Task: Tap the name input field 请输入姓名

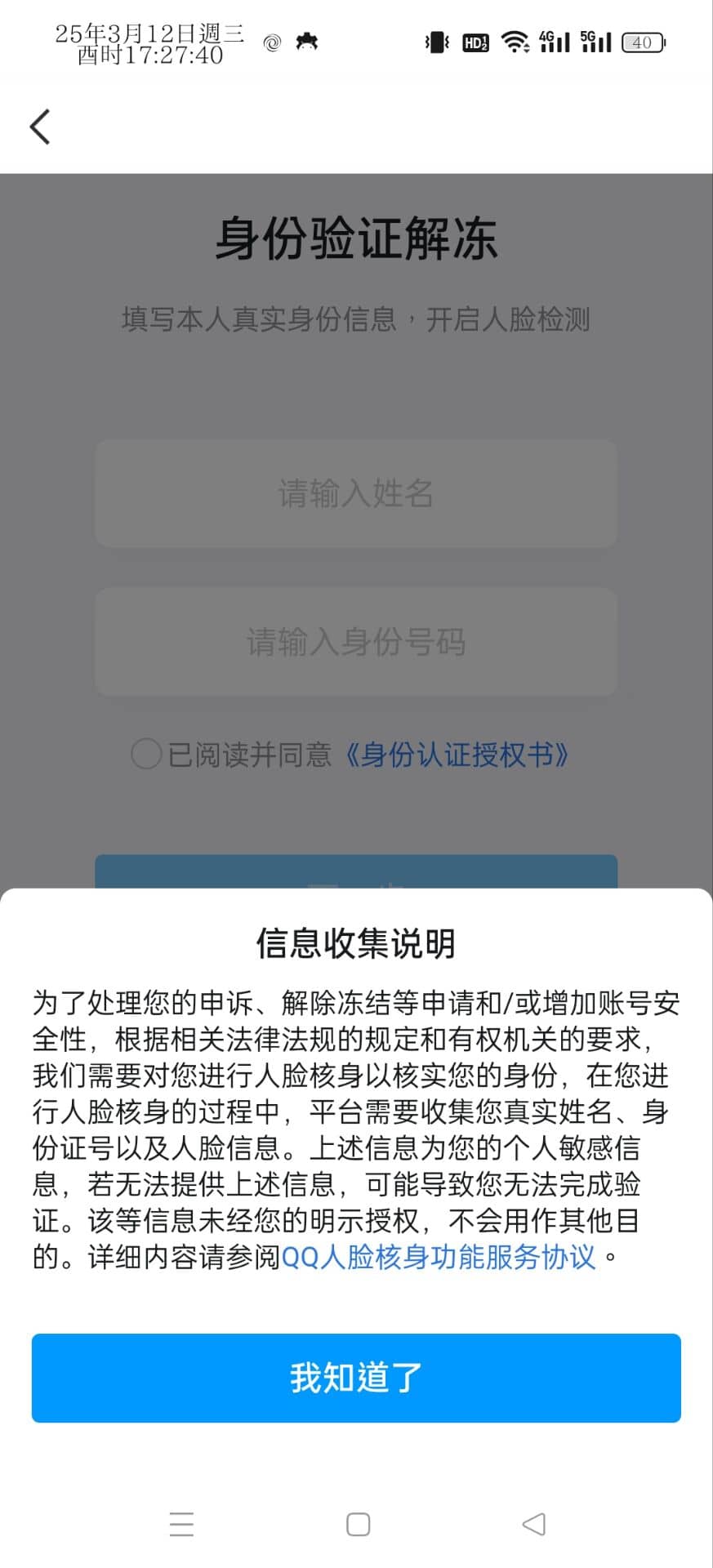Action: click(x=356, y=495)
